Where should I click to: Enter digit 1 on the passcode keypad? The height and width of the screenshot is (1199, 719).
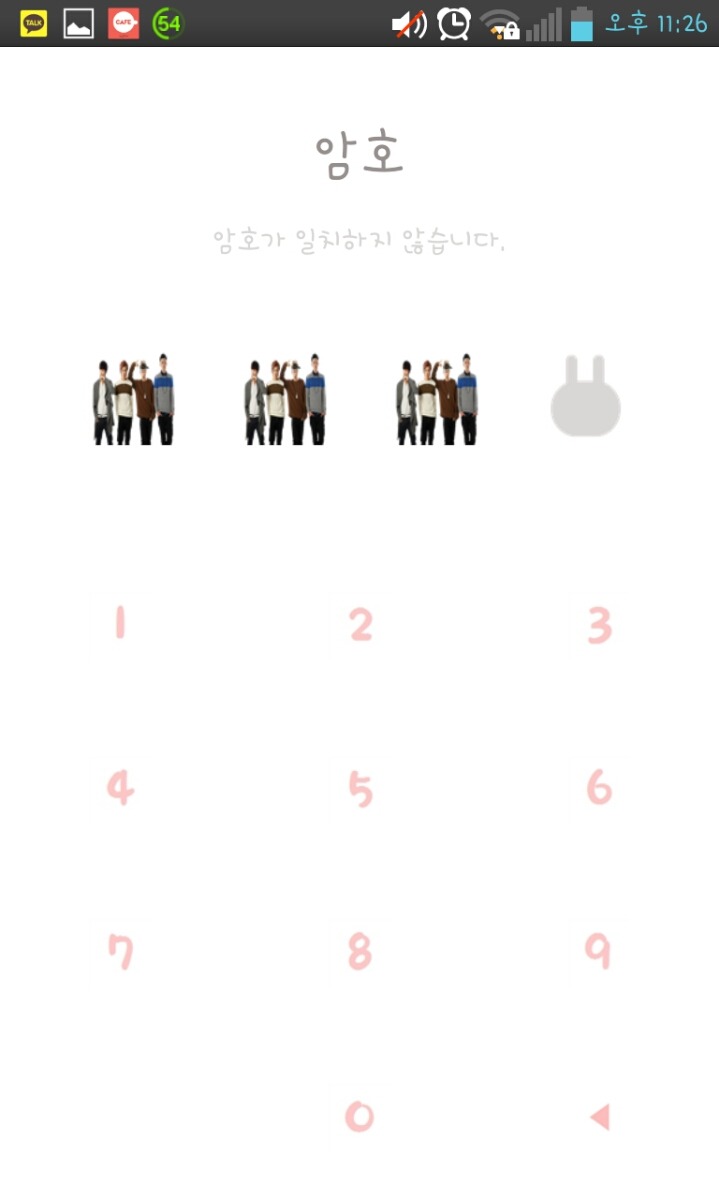coord(120,623)
